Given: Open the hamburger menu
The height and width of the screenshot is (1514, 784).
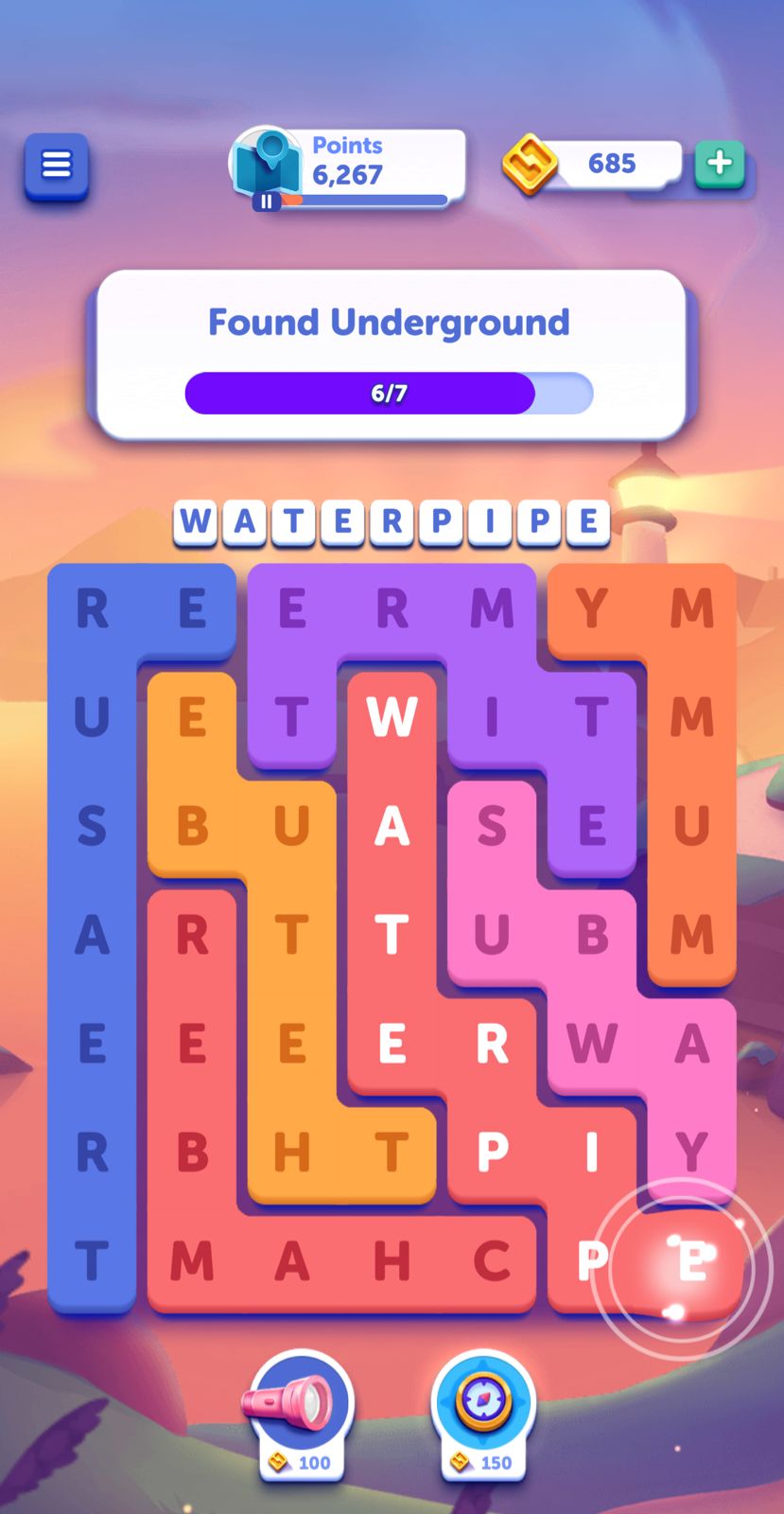Looking at the screenshot, I should [57, 166].
